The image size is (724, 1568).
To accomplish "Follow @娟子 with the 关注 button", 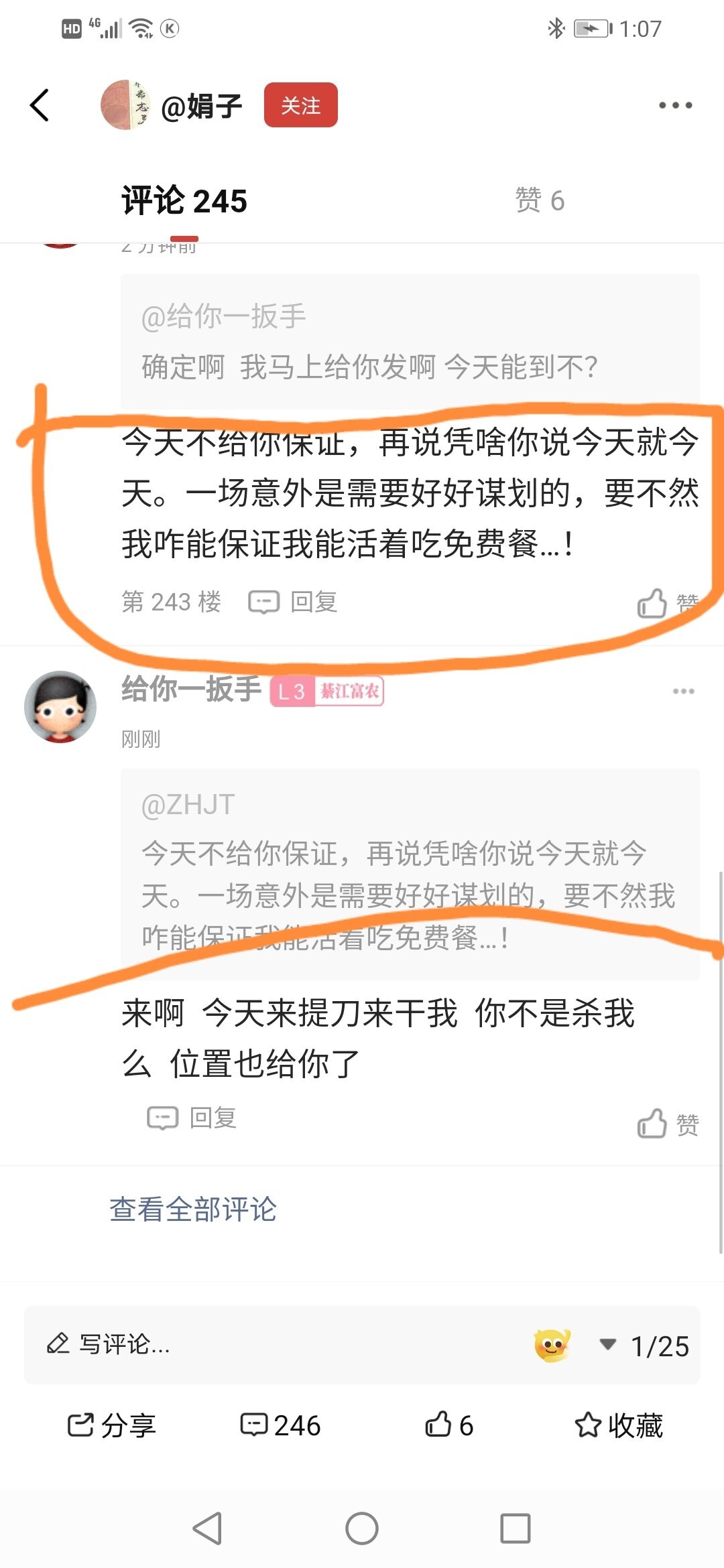I will 300,105.
